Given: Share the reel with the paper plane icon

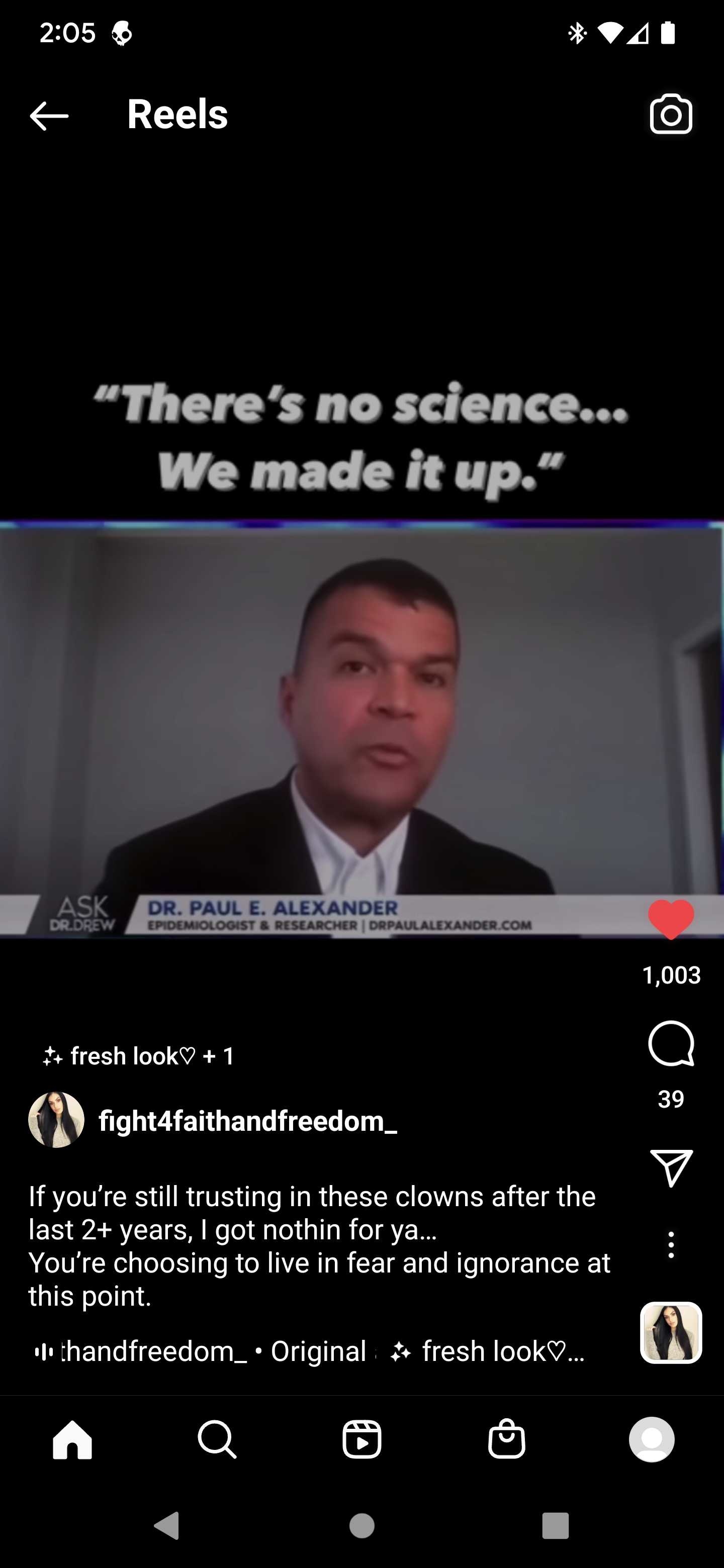Looking at the screenshot, I should click(x=671, y=1167).
